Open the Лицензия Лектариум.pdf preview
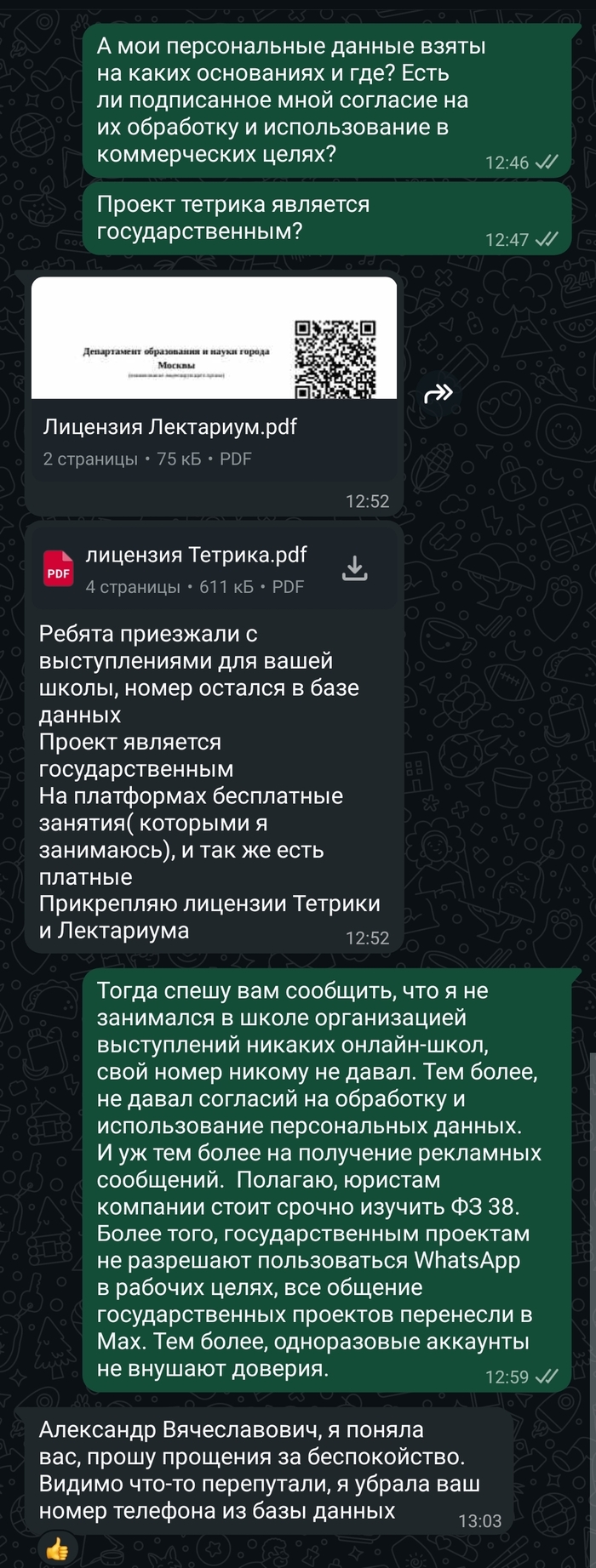The image size is (596, 1568). click(214, 338)
